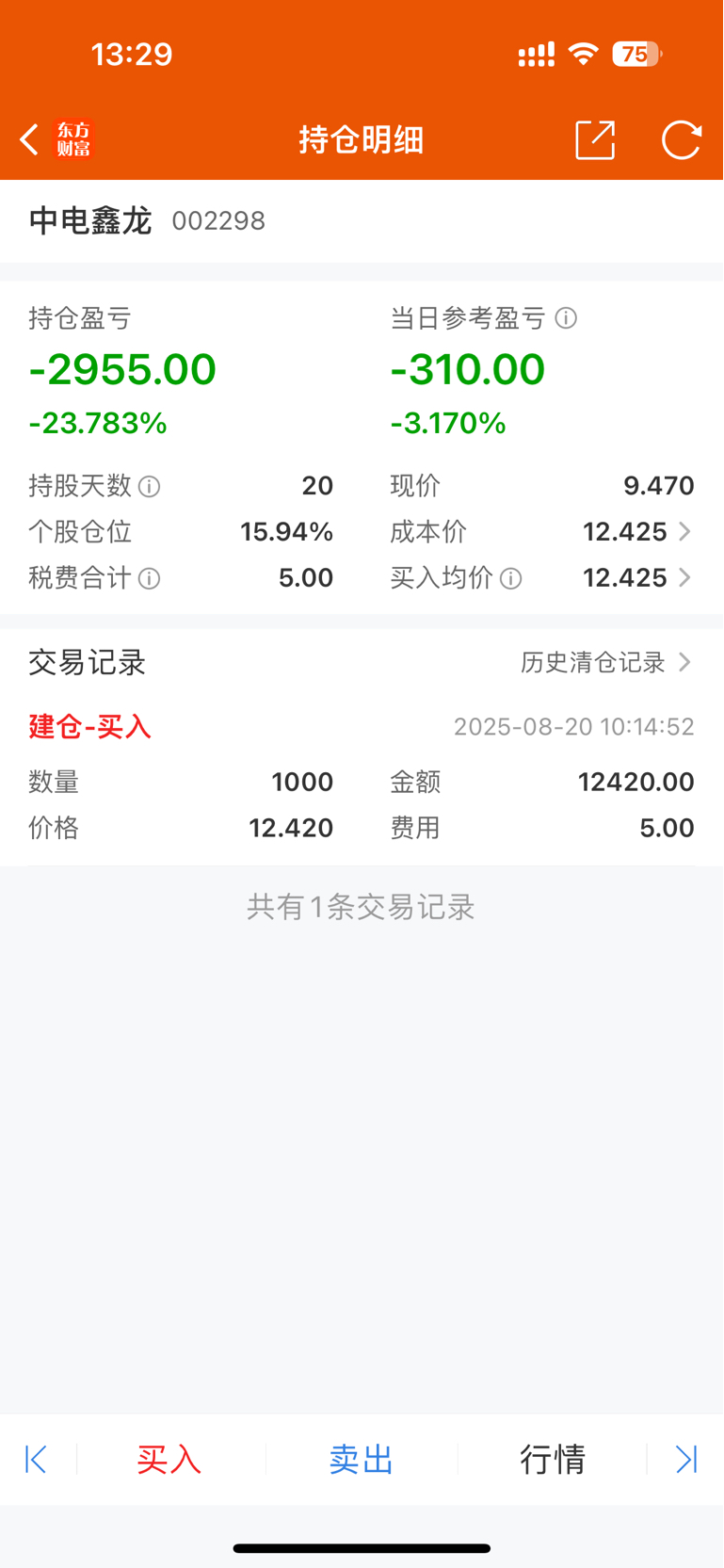This screenshot has height=1568, width=724.
Task: Jump to last holding with the right arrow
Action: point(687,1460)
